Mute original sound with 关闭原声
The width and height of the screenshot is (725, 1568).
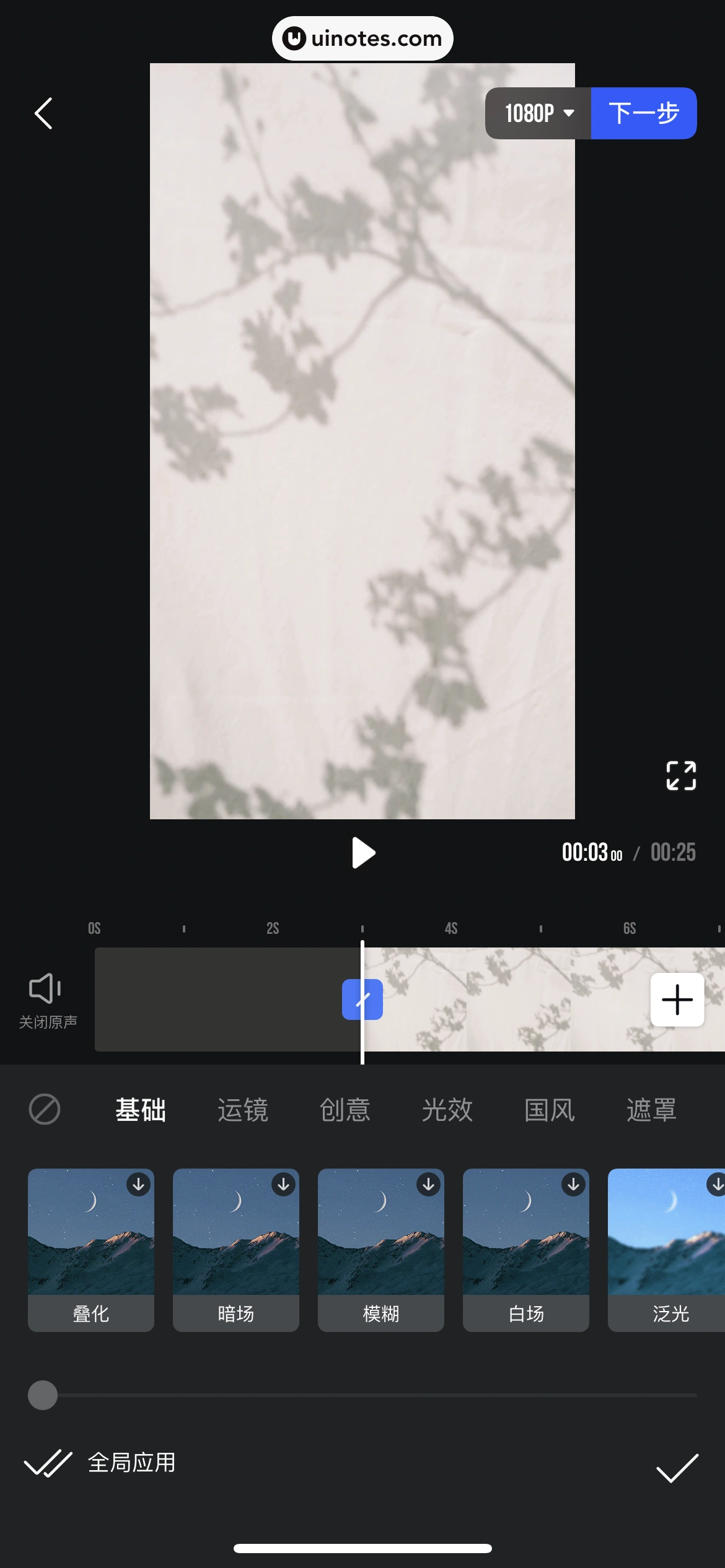click(x=47, y=1000)
